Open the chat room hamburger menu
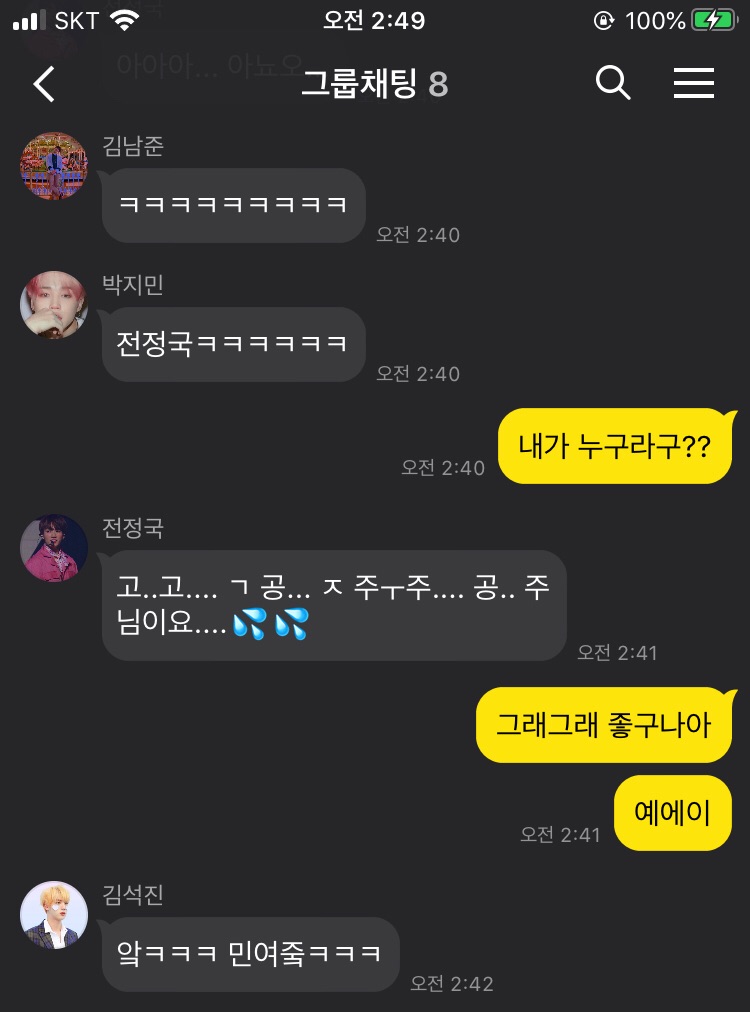 [x=693, y=84]
